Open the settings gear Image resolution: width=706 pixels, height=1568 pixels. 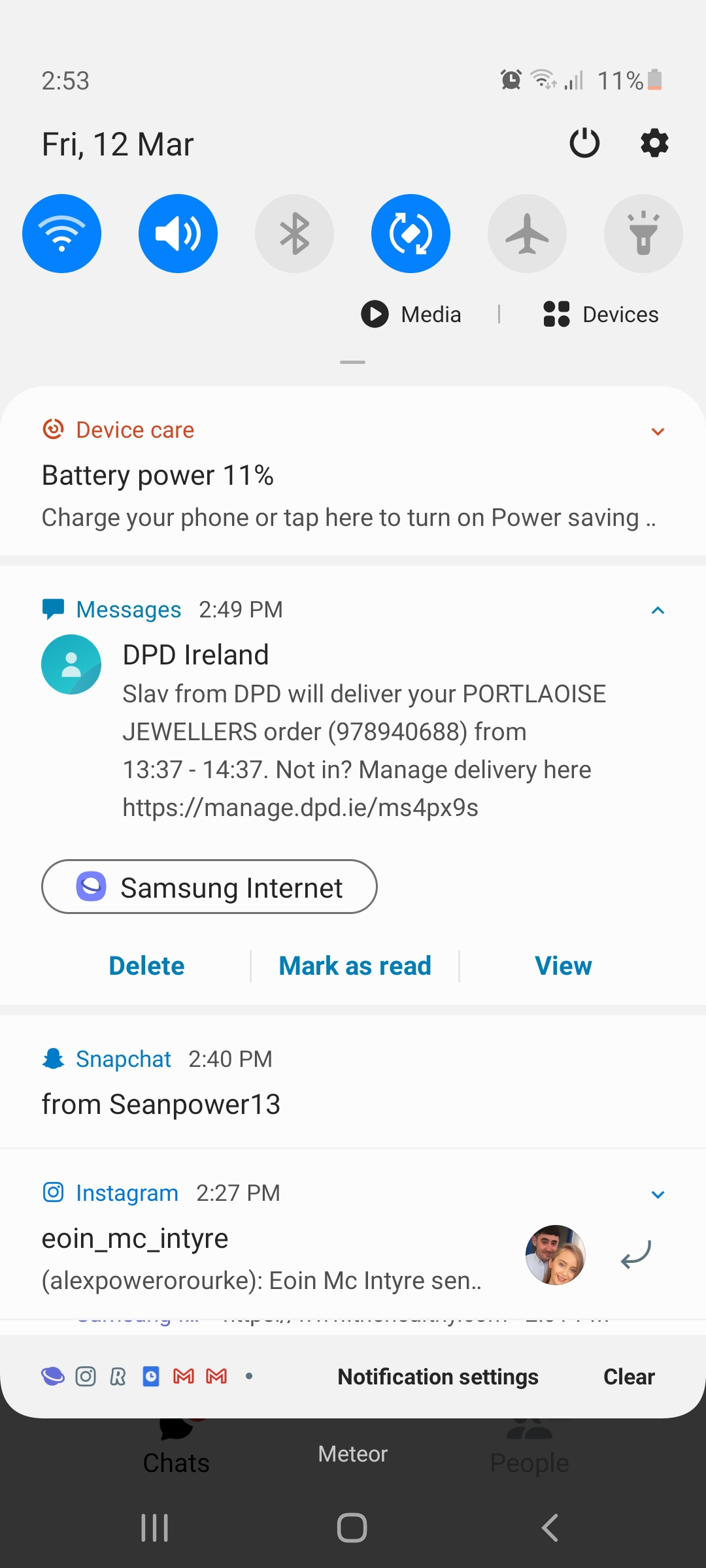(x=654, y=143)
